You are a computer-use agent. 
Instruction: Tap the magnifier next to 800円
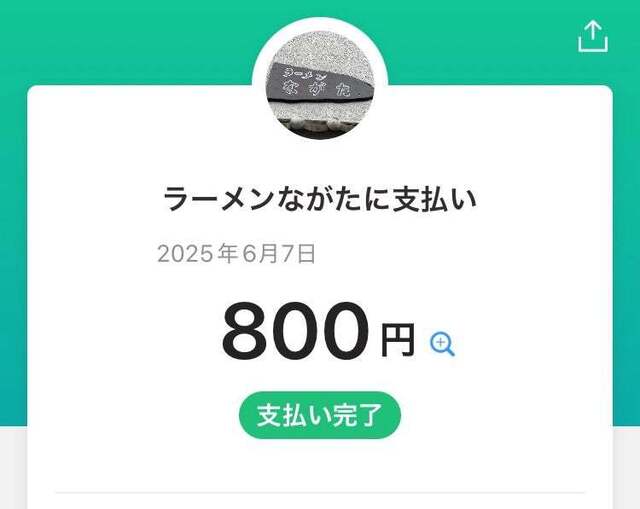click(442, 344)
